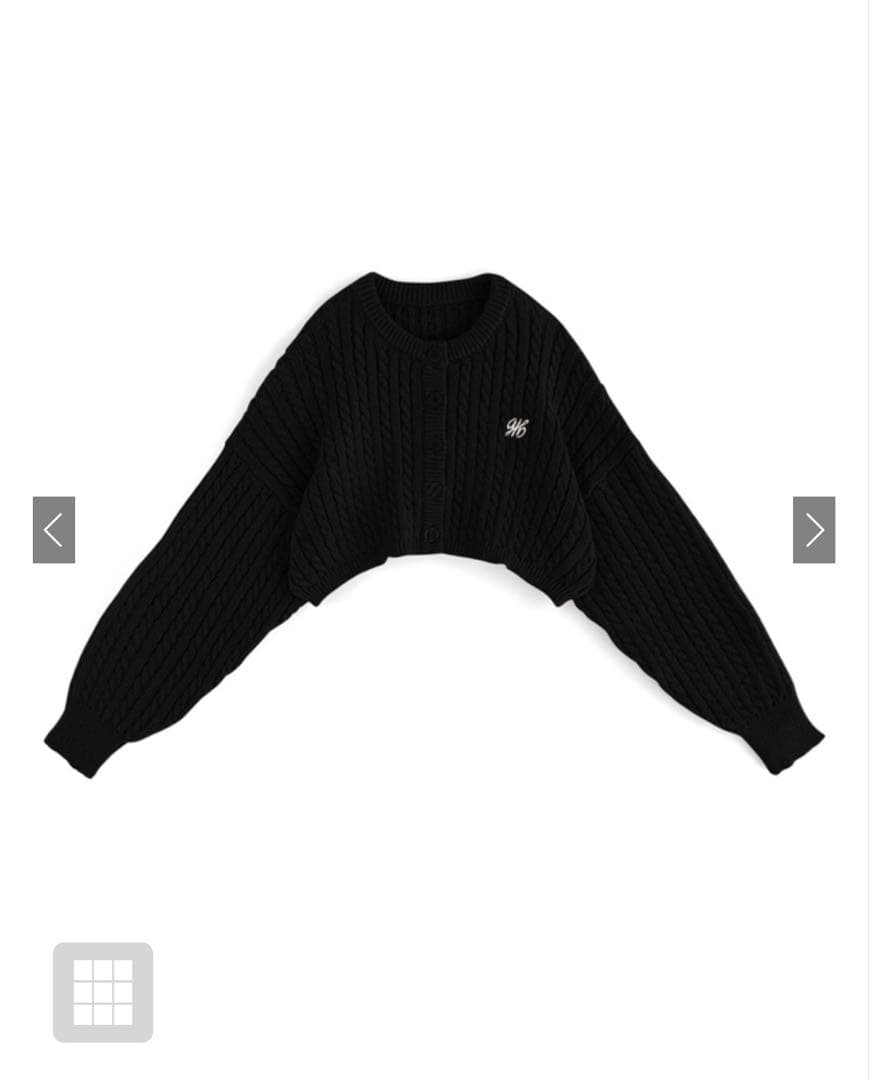The width and height of the screenshot is (869, 1080).
Task: Show the next product image
Action: (814, 530)
